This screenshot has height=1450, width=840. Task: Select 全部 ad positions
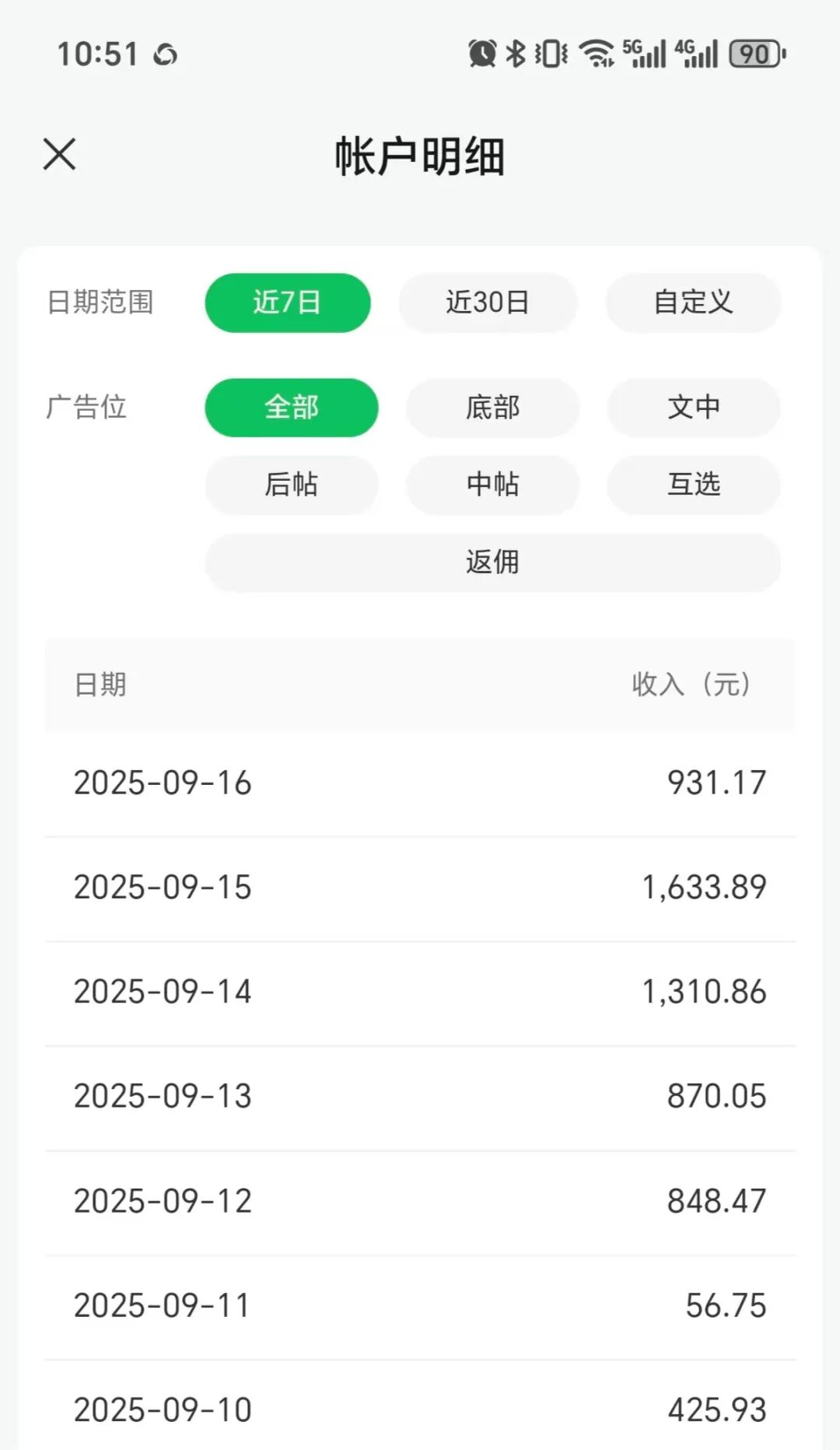[x=291, y=408]
